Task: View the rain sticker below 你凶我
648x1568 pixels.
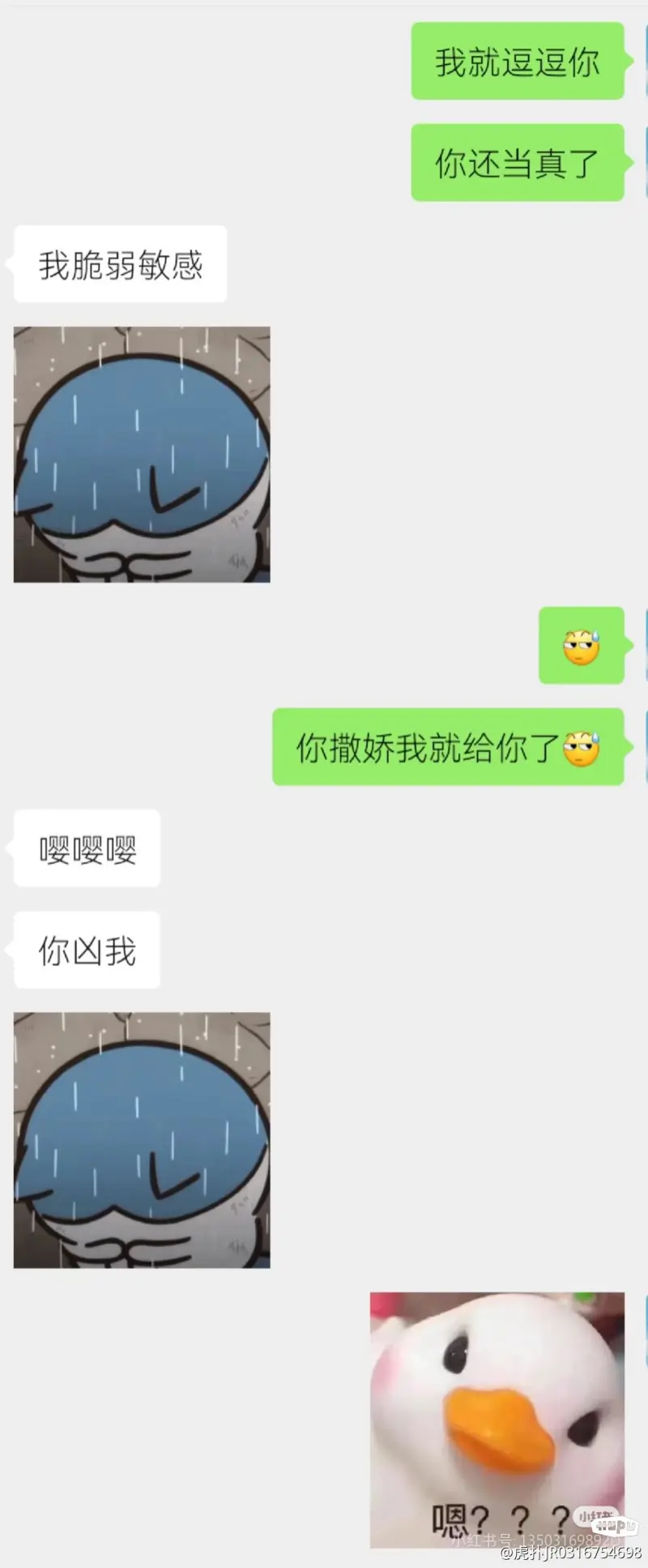Action: click(x=142, y=1139)
